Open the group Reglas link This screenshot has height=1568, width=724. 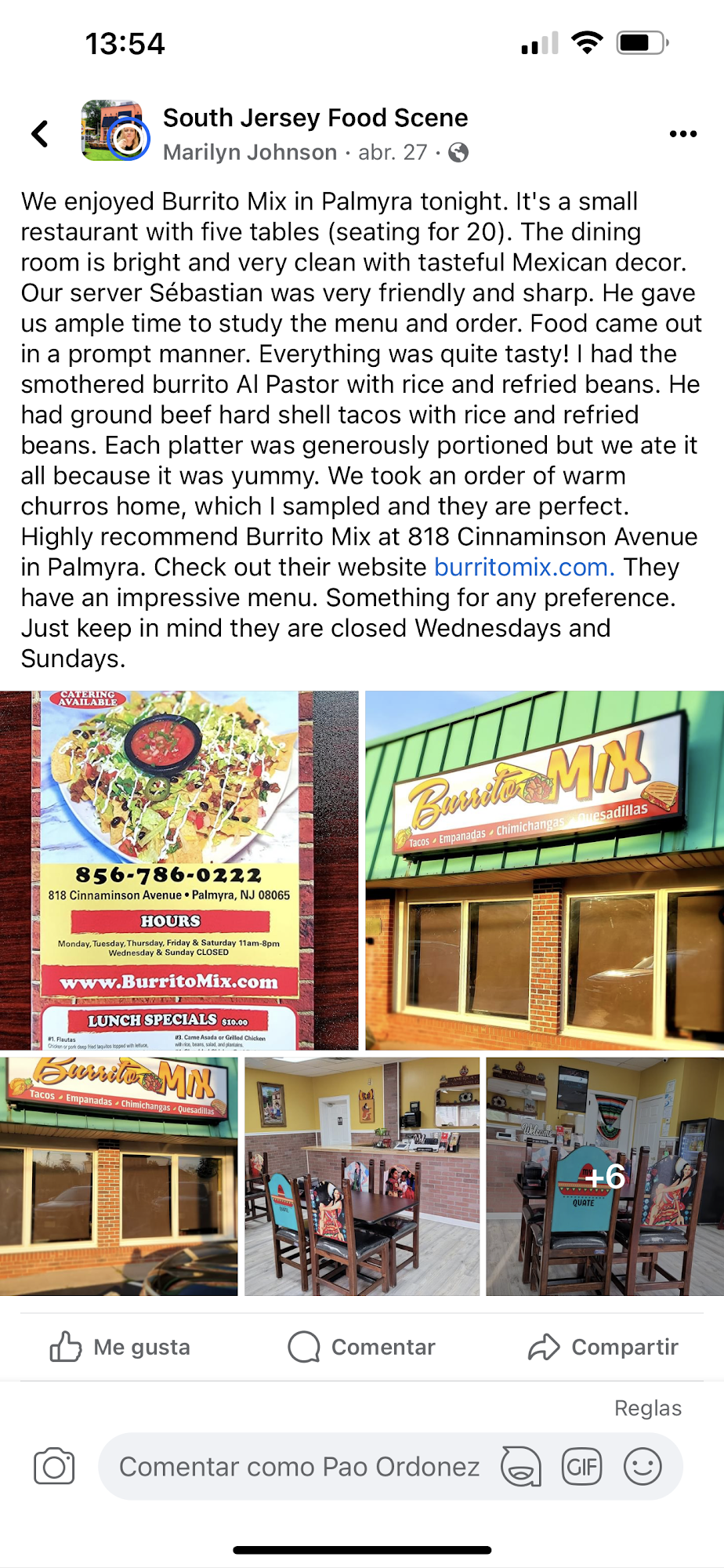click(647, 1408)
